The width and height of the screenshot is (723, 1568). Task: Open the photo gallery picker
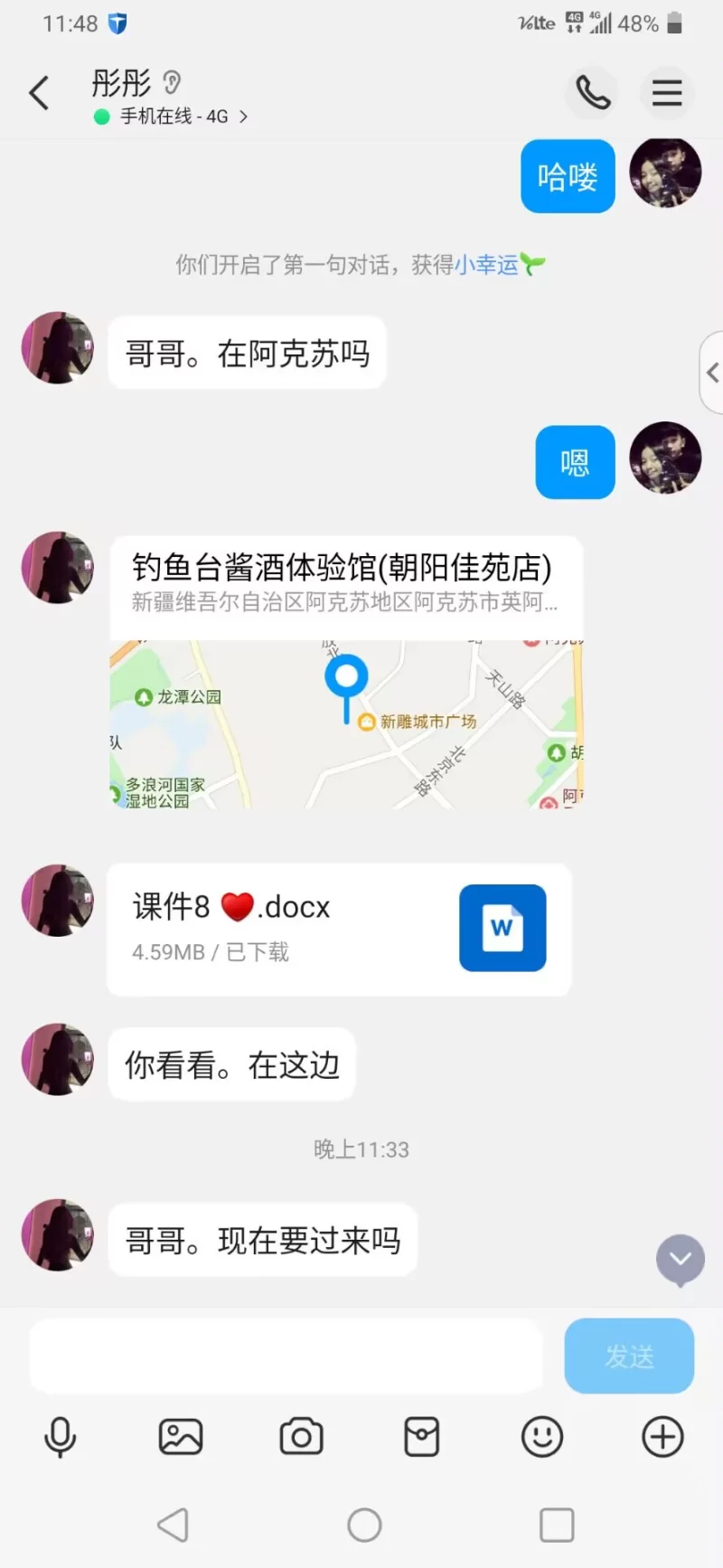pos(181,1437)
